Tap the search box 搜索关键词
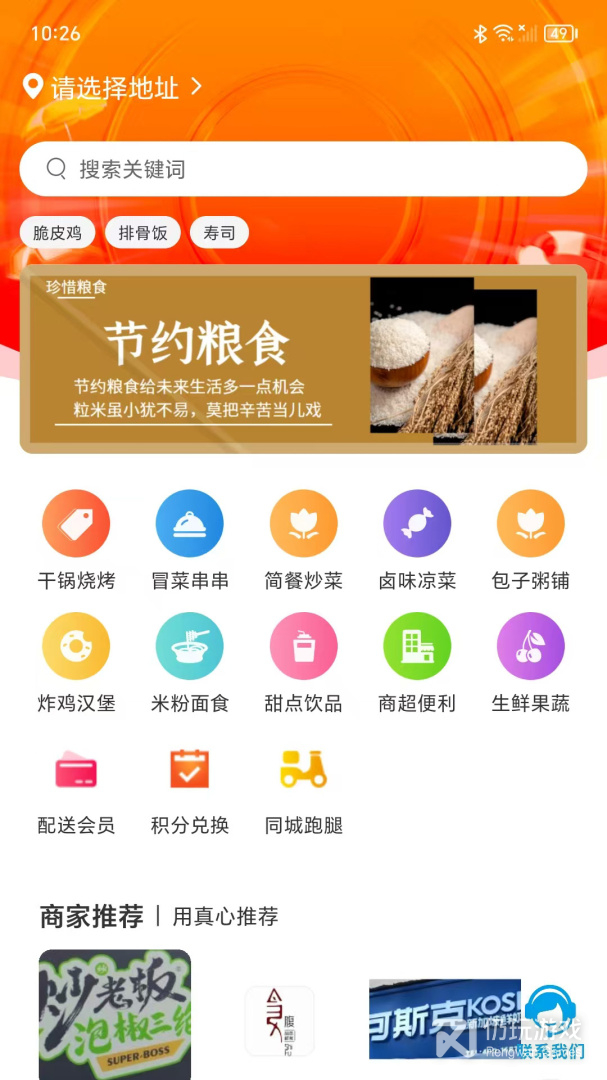This screenshot has width=607, height=1080. tap(302, 169)
